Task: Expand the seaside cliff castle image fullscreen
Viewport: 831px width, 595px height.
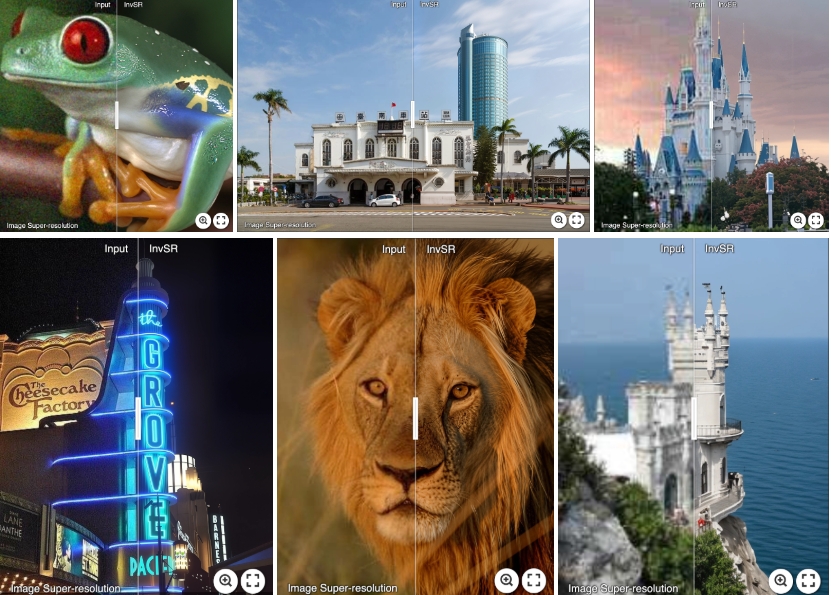Action: pyautogui.click(x=807, y=579)
